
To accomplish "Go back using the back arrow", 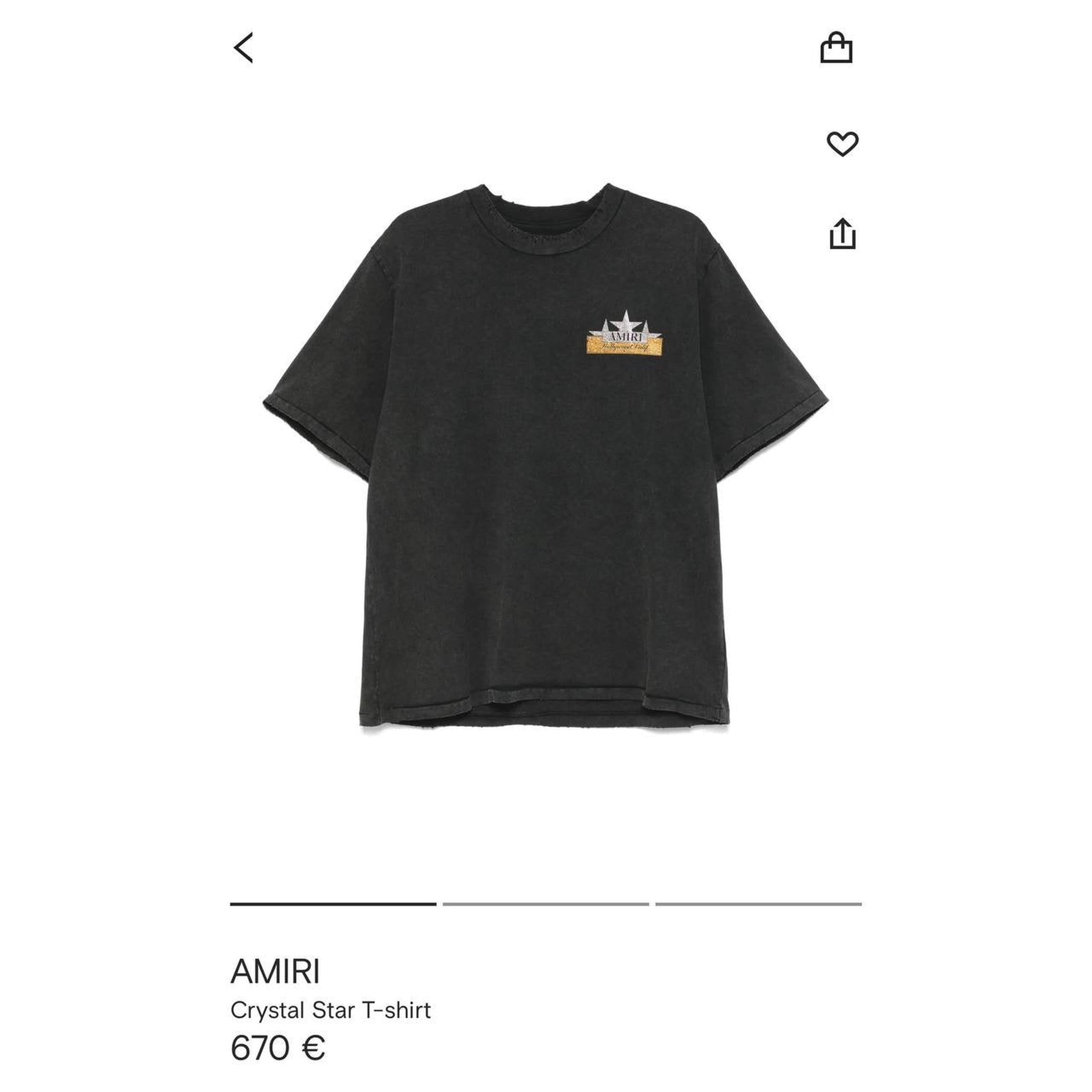I will [243, 47].
